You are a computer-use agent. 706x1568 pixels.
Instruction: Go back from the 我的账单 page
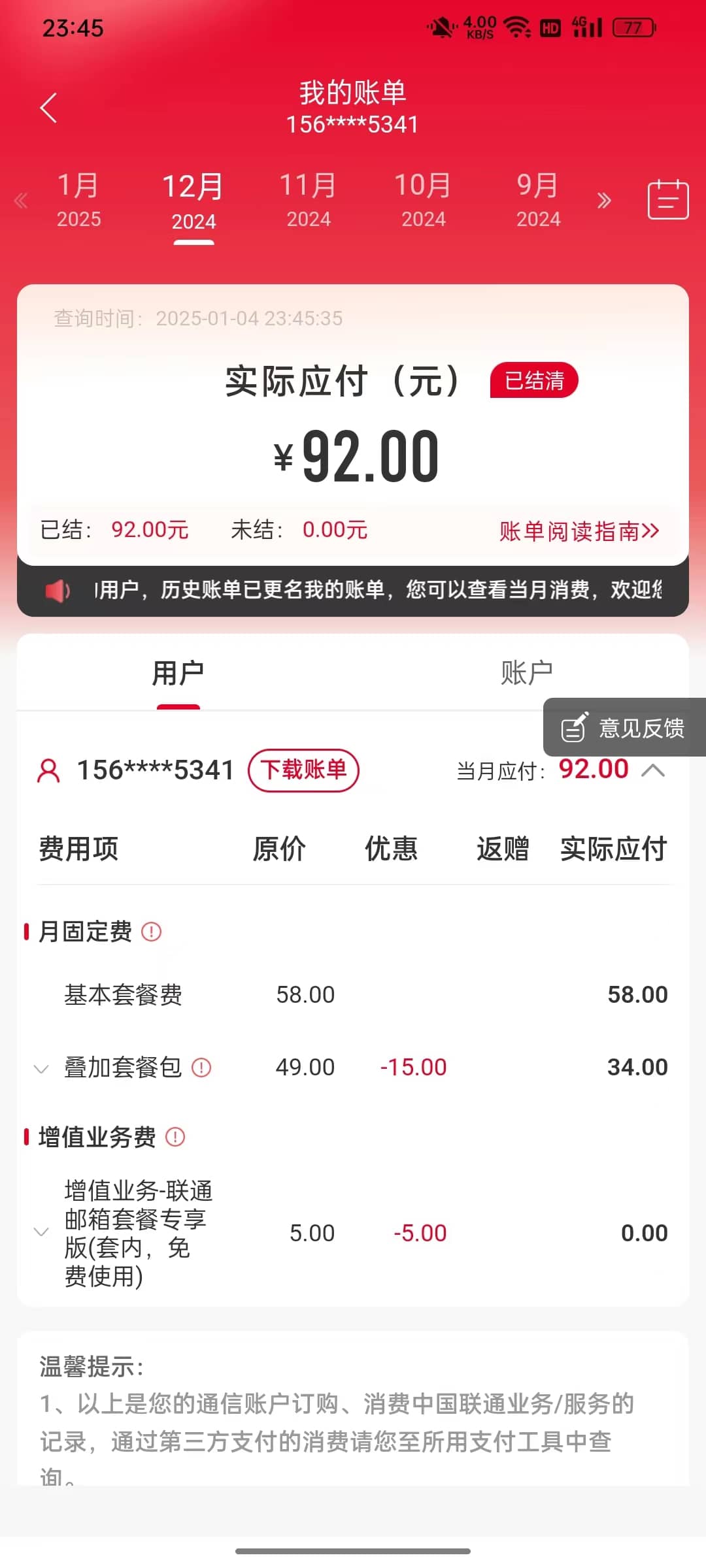49,108
